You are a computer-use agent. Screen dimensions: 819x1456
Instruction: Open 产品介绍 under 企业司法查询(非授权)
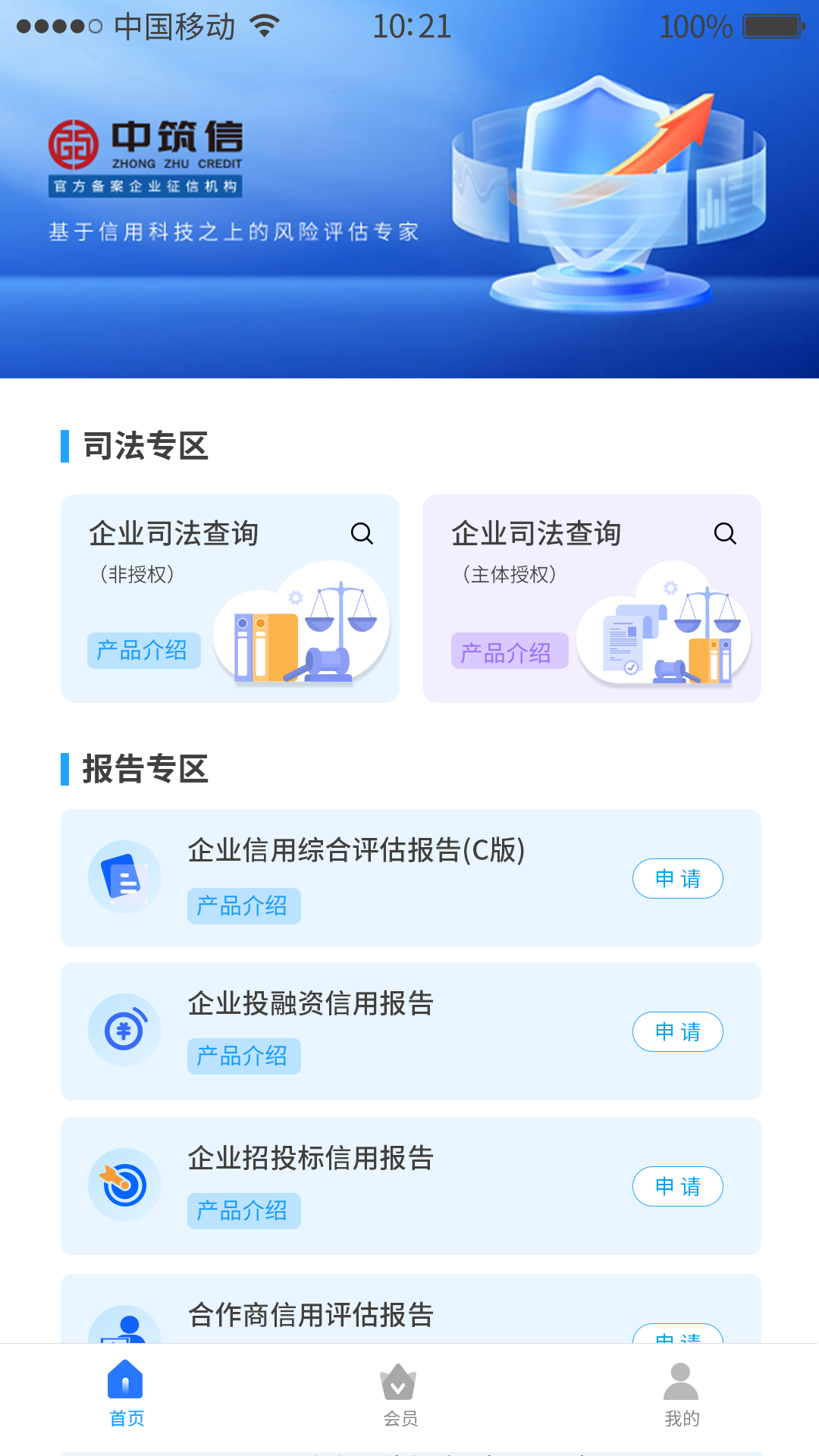(x=144, y=651)
